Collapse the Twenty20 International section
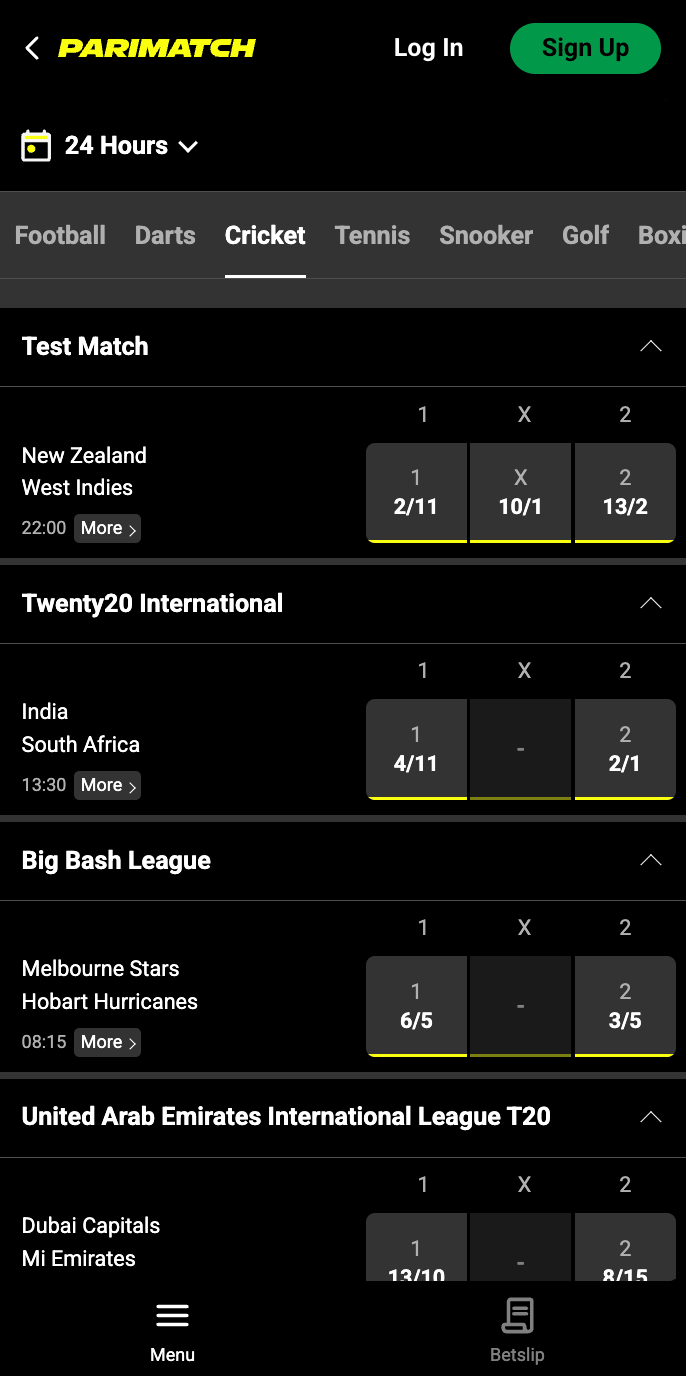 [650, 603]
